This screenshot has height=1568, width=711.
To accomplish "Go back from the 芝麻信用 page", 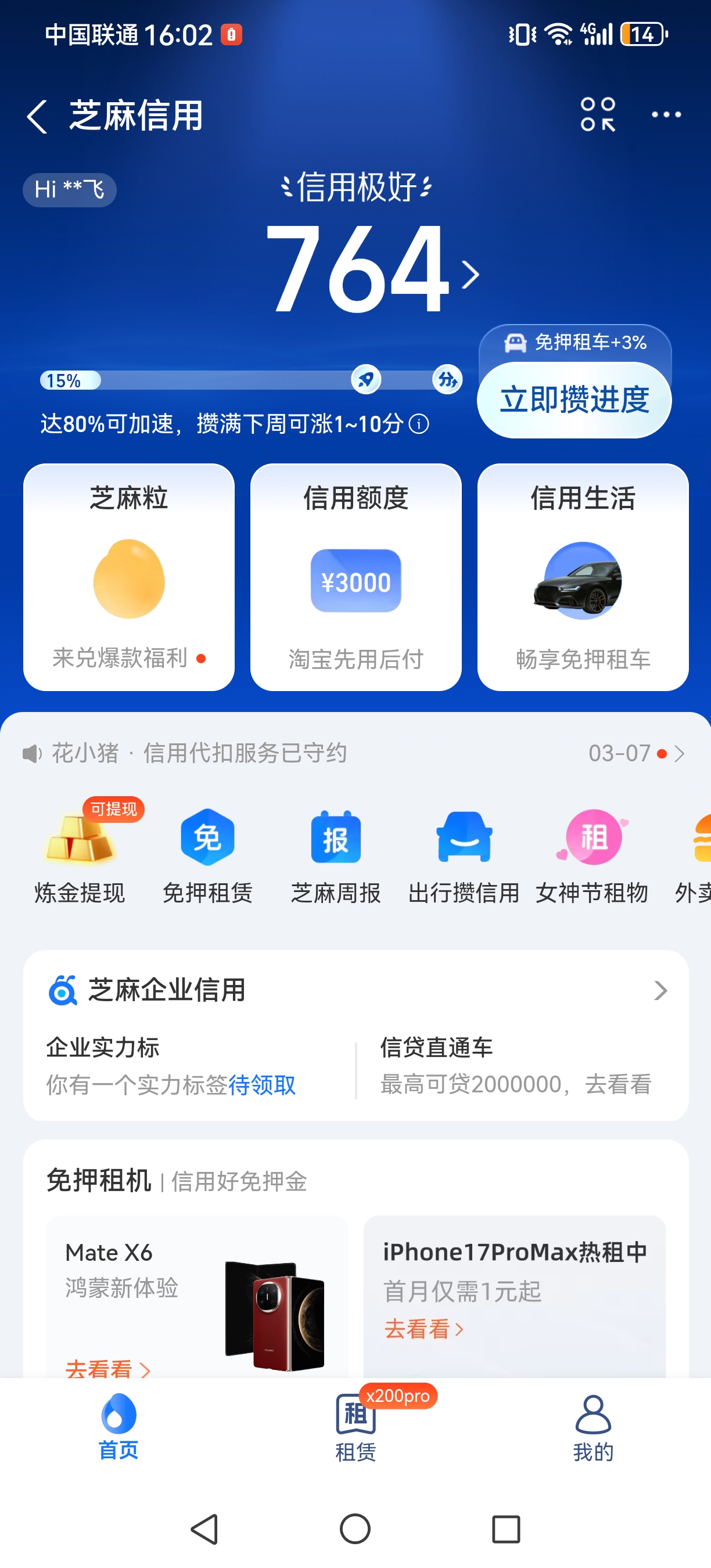I will pos(38,116).
